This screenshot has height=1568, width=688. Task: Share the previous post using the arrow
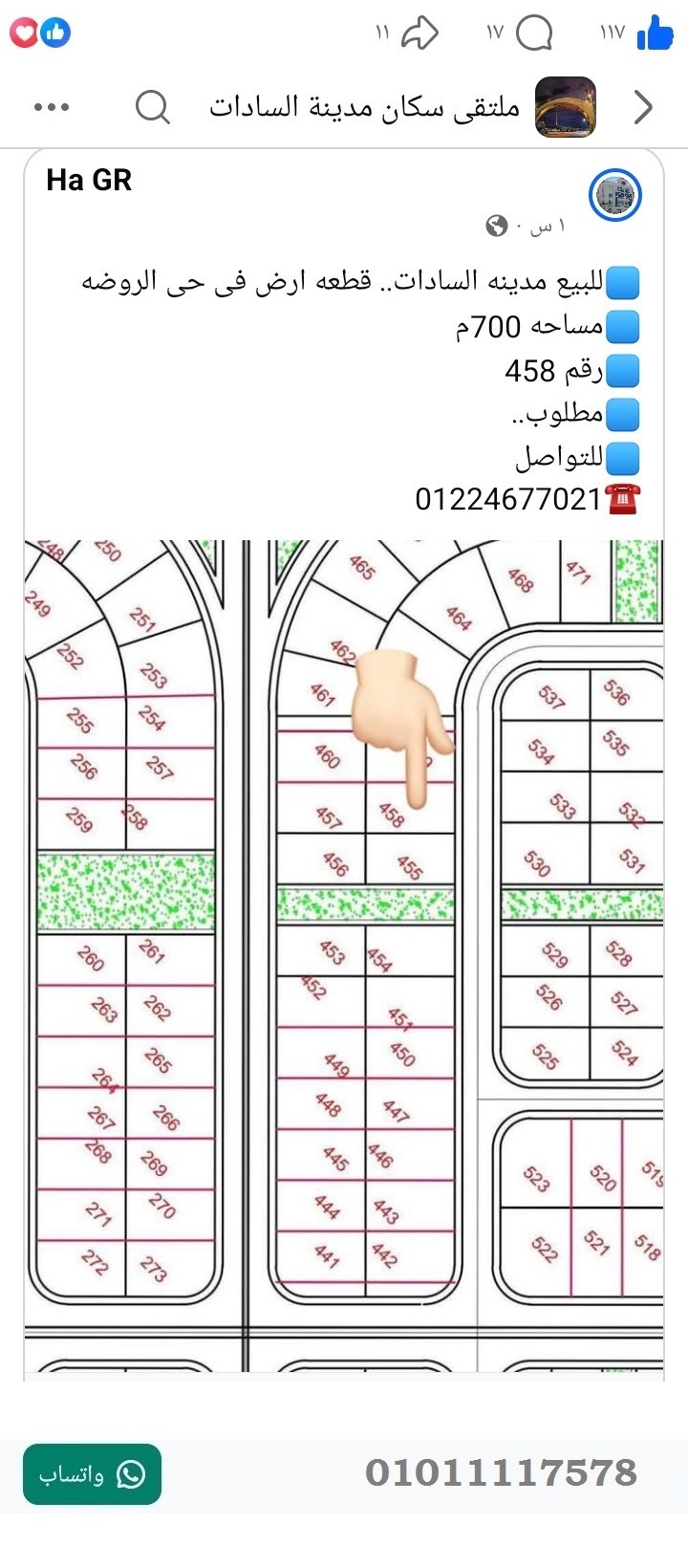click(419, 34)
